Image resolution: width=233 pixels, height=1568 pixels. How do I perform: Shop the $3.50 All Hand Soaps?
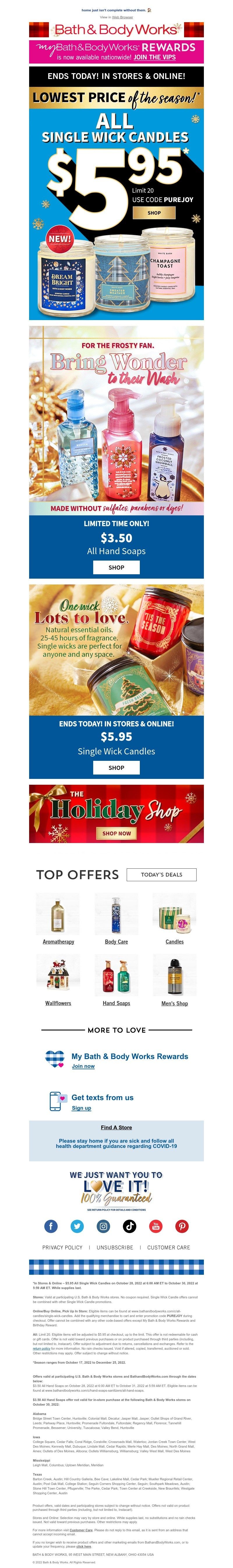click(x=116, y=567)
